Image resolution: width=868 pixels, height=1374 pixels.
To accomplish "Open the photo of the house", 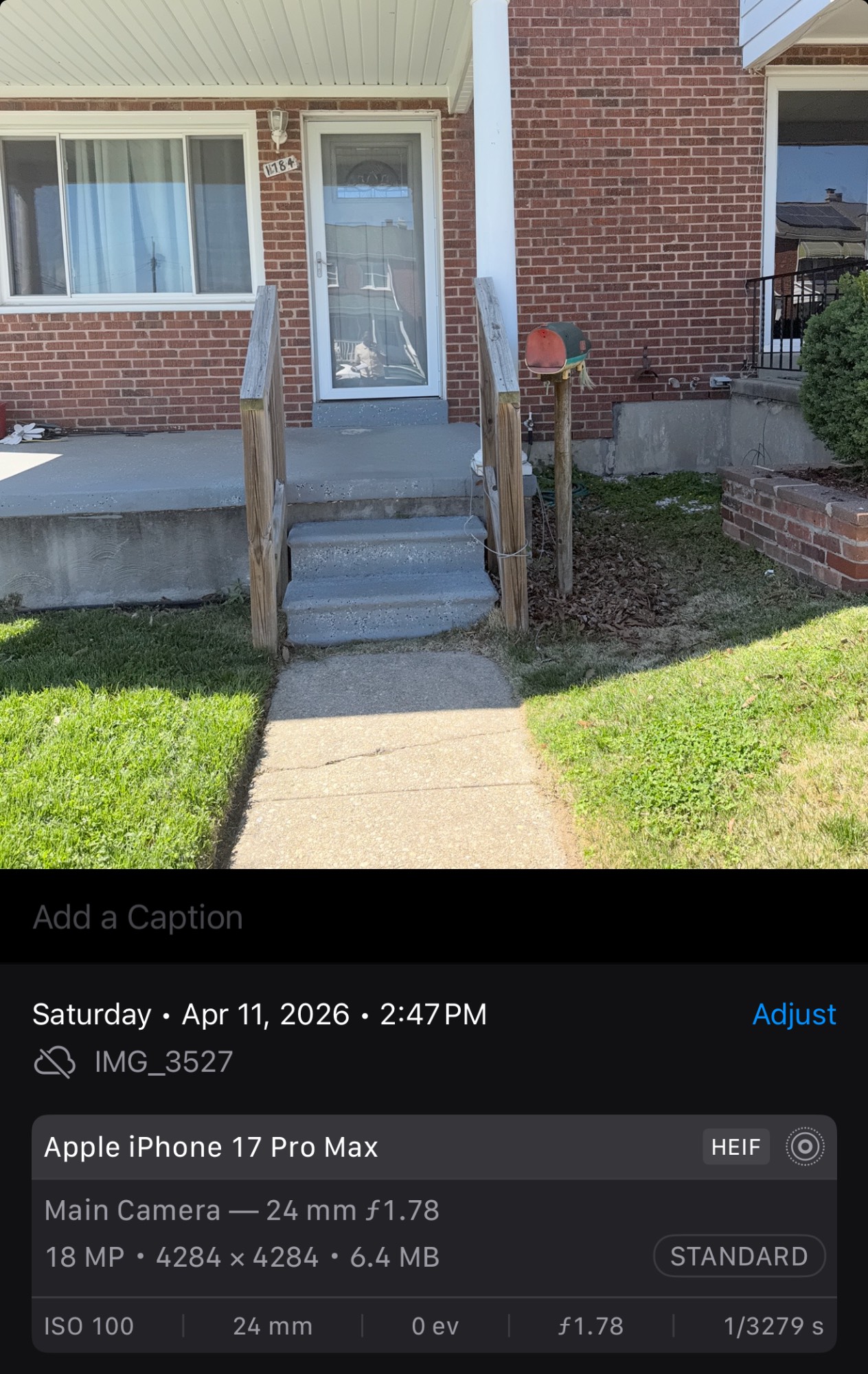I will coord(434,434).
